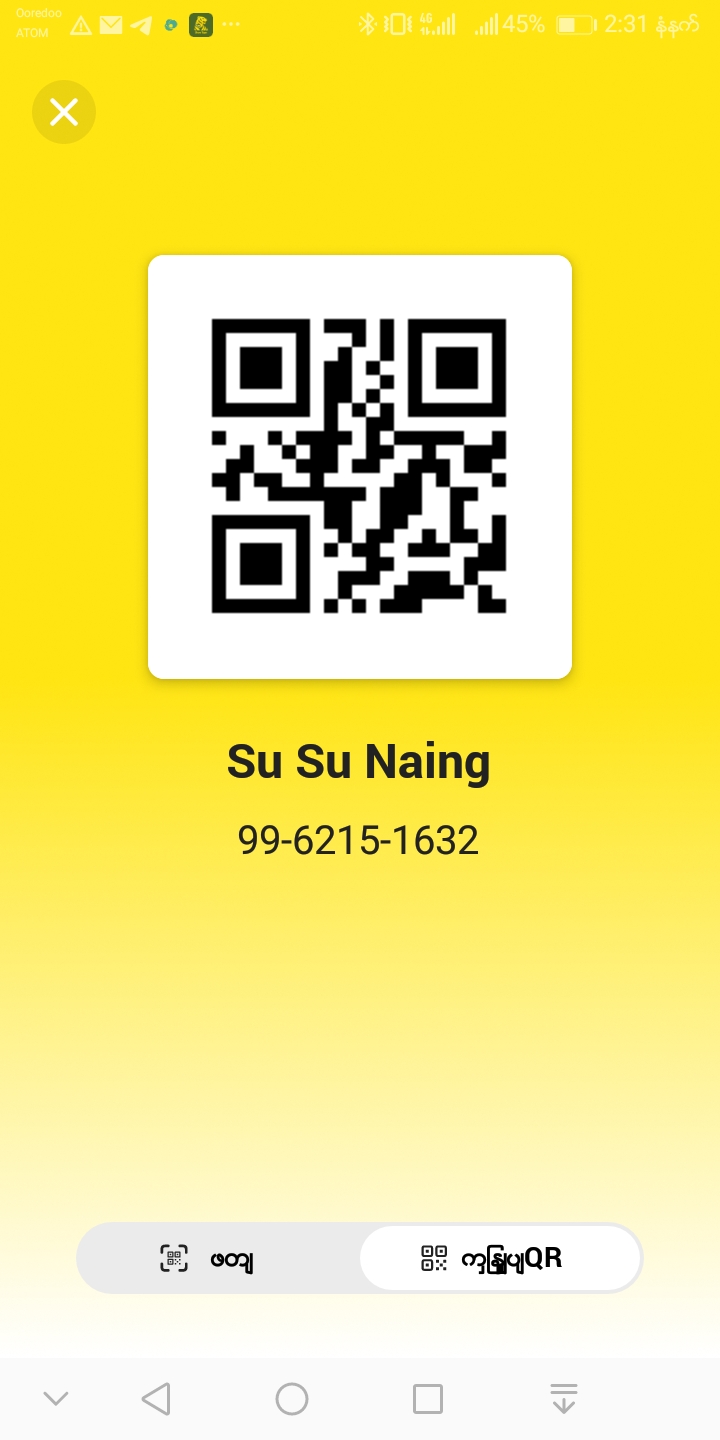Open the recent apps overview
The width and height of the screenshot is (720, 1440).
click(428, 1399)
